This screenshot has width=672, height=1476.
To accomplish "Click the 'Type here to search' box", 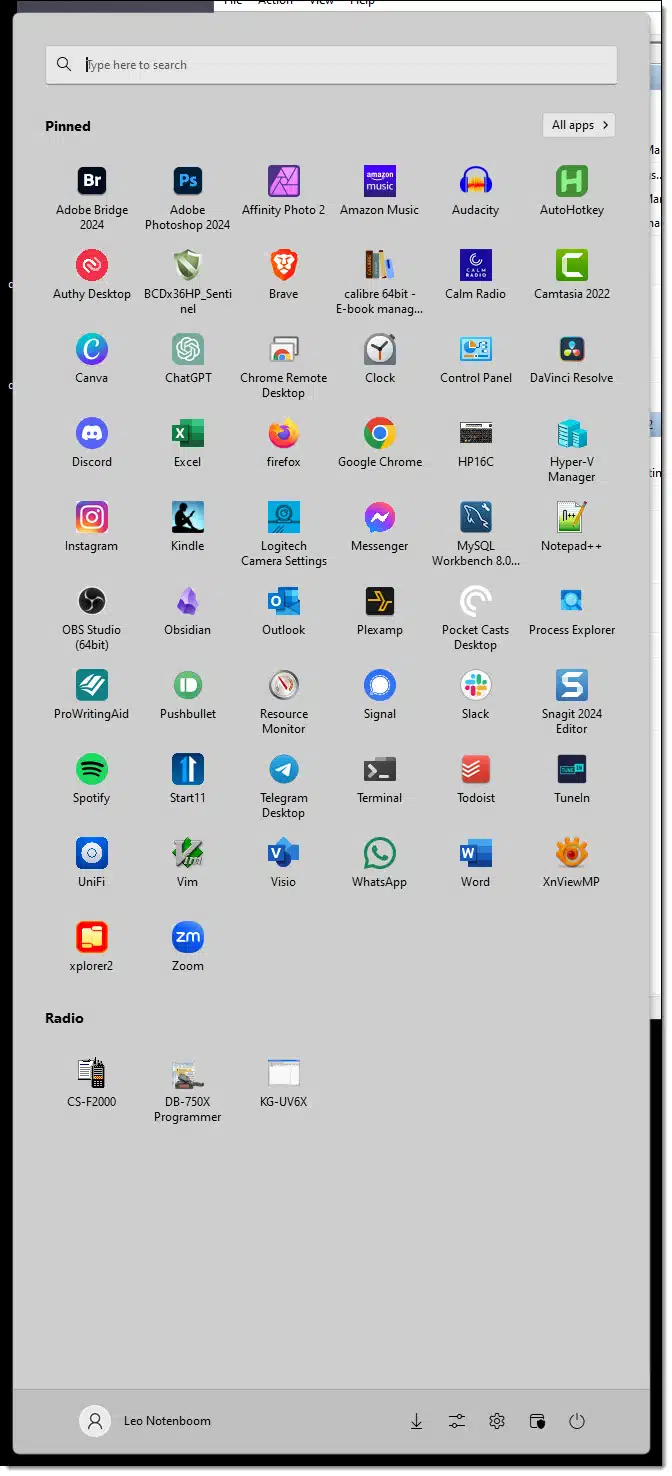I will pos(331,65).
